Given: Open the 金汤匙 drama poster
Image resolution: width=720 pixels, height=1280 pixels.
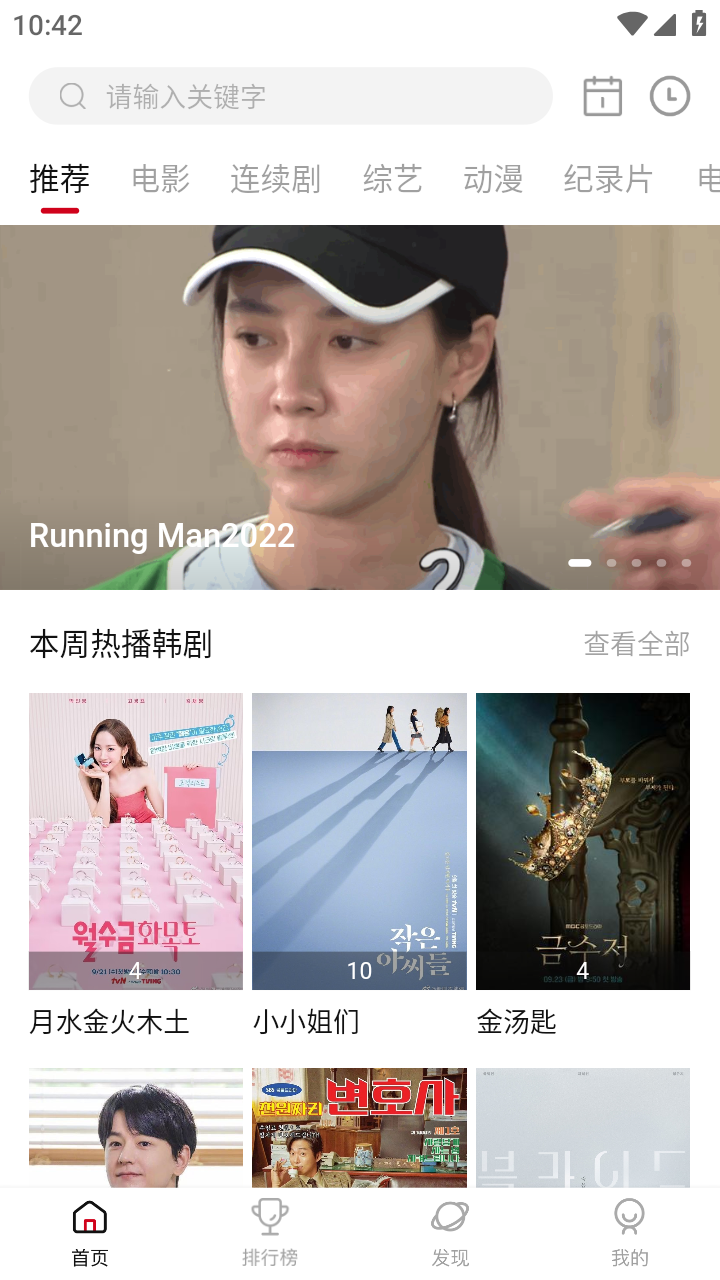Looking at the screenshot, I should 583,840.
